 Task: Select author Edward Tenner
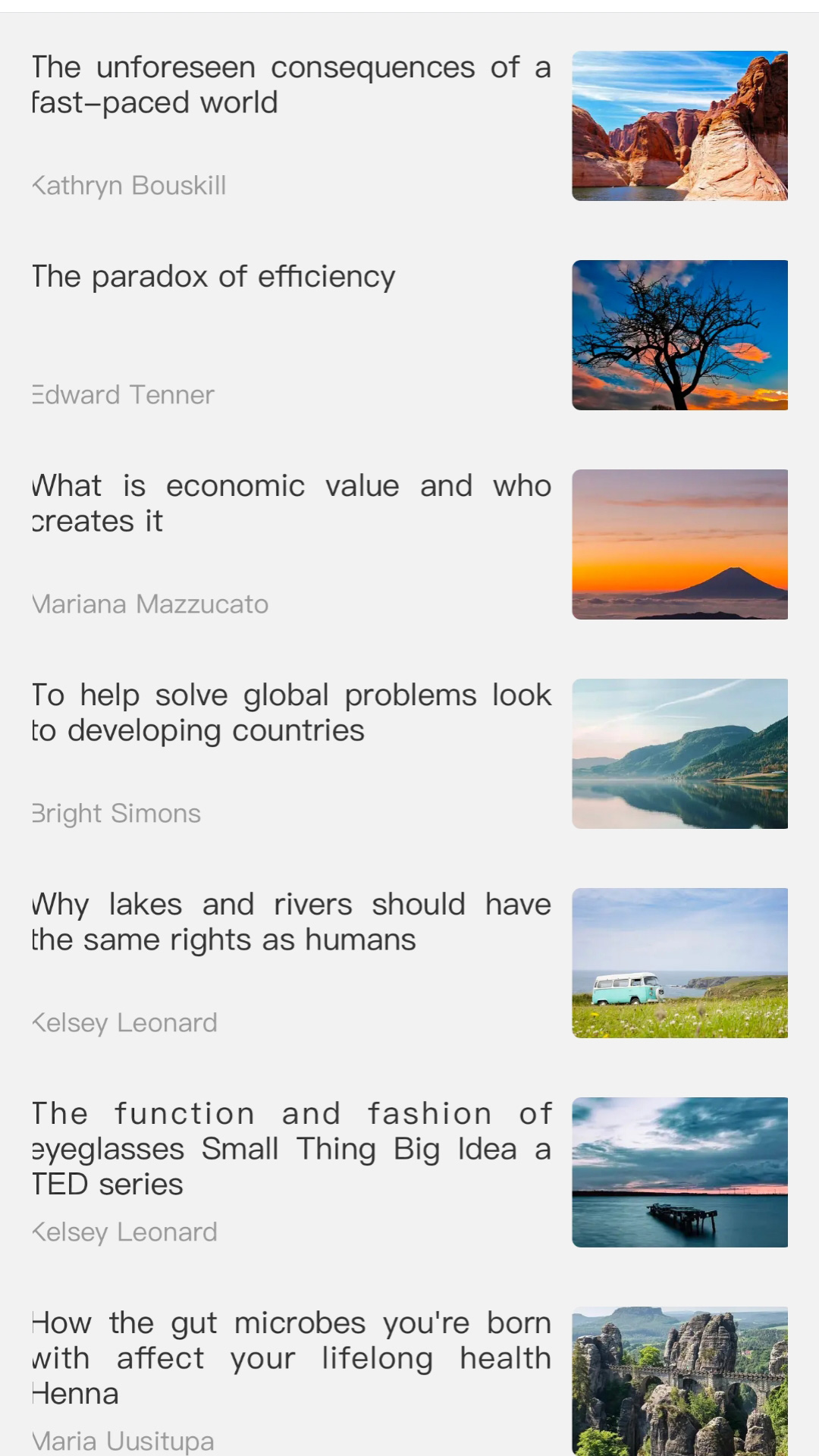121,394
